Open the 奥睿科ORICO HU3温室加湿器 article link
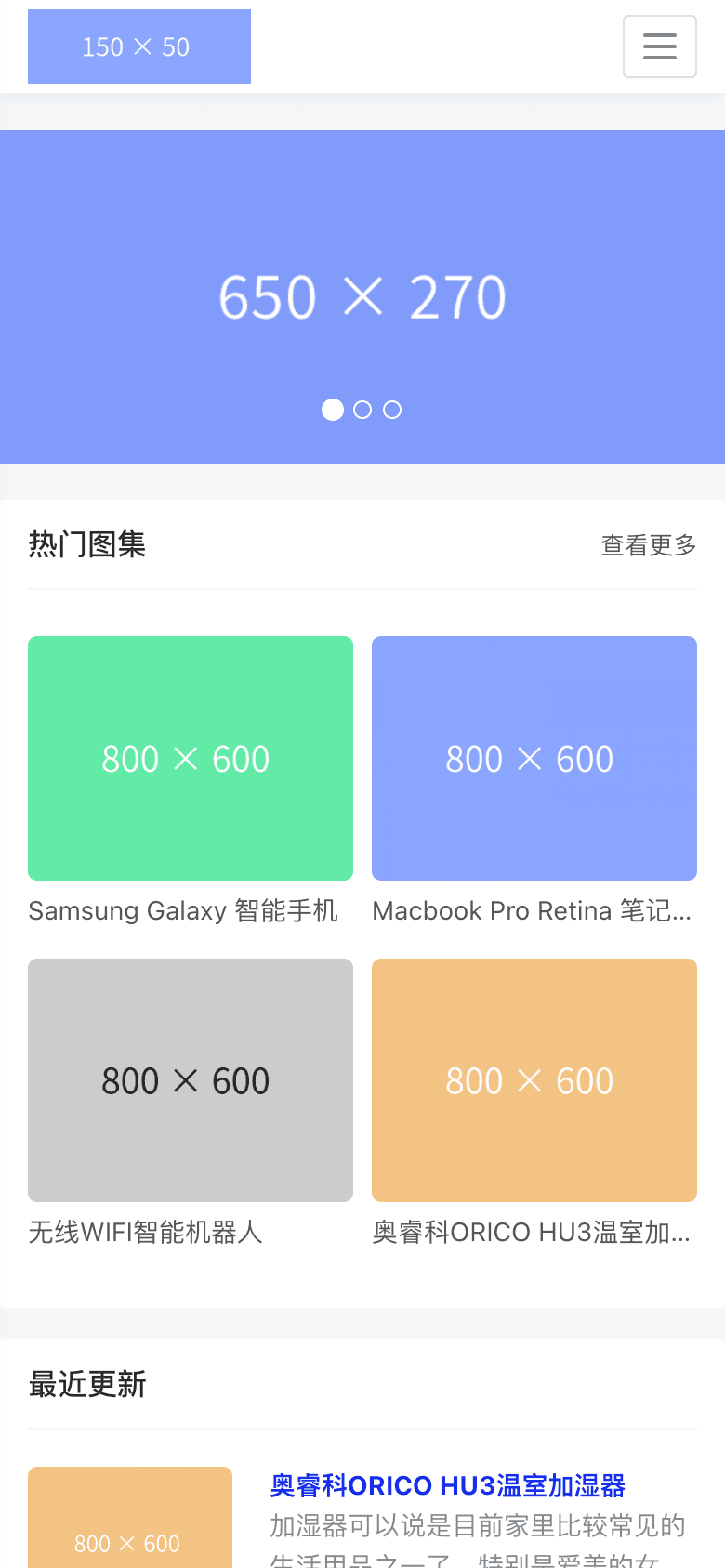The image size is (725, 1568). coord(447,1486)
